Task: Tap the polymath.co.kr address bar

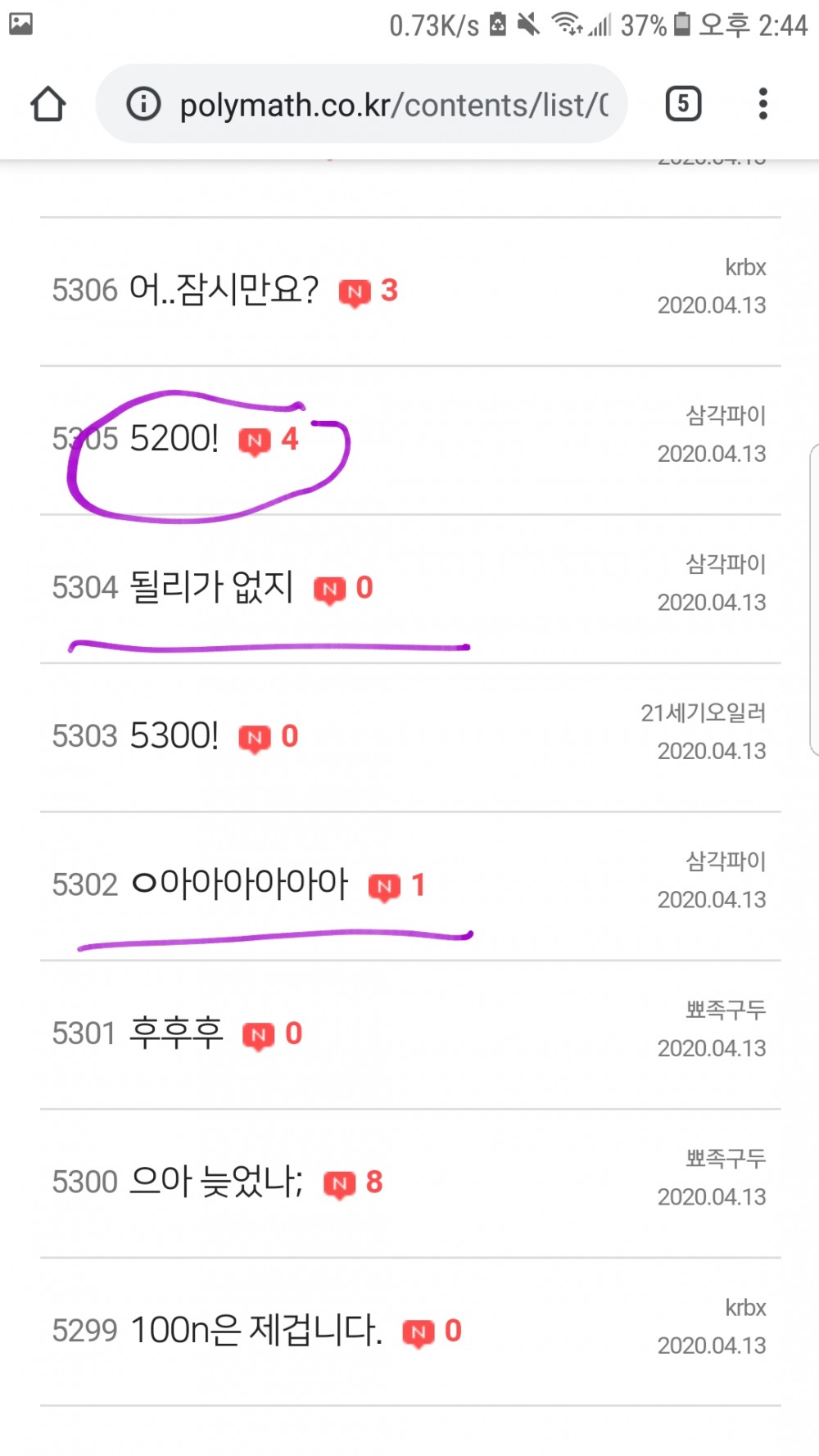Action: (x=393, y=105)
